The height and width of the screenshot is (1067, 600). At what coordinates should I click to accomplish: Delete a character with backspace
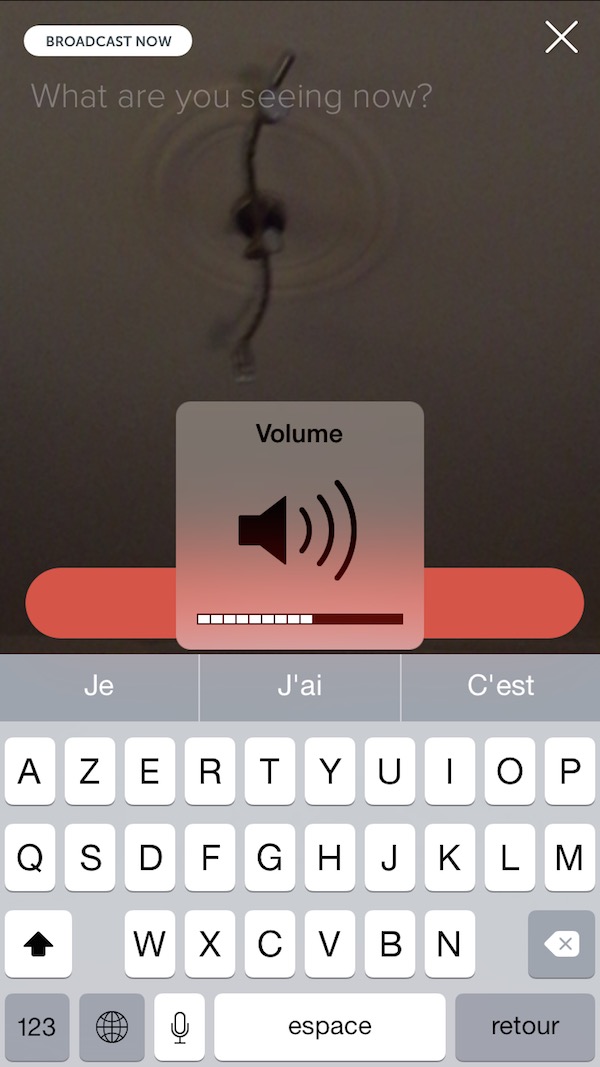click(x=561, y=944)
